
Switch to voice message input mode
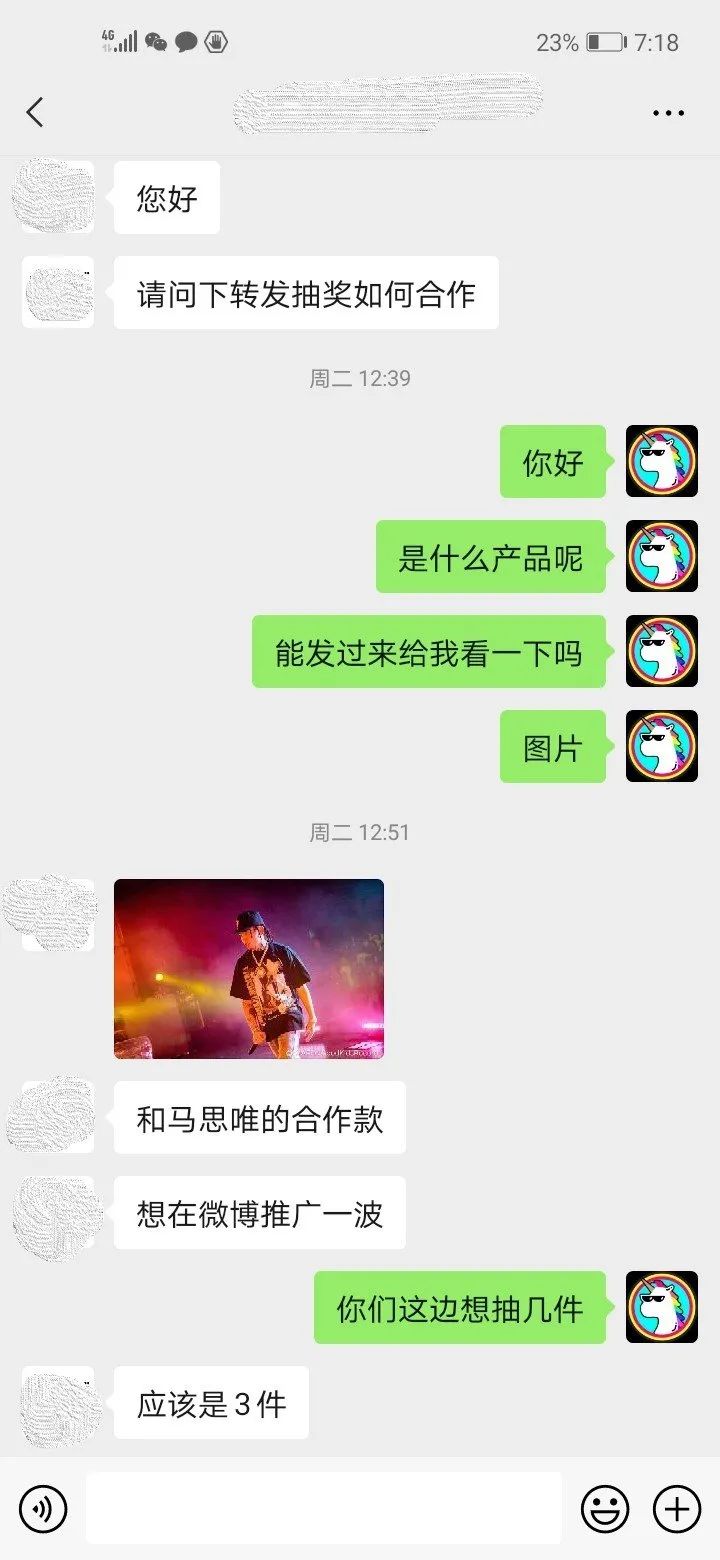coord(42,1508)
